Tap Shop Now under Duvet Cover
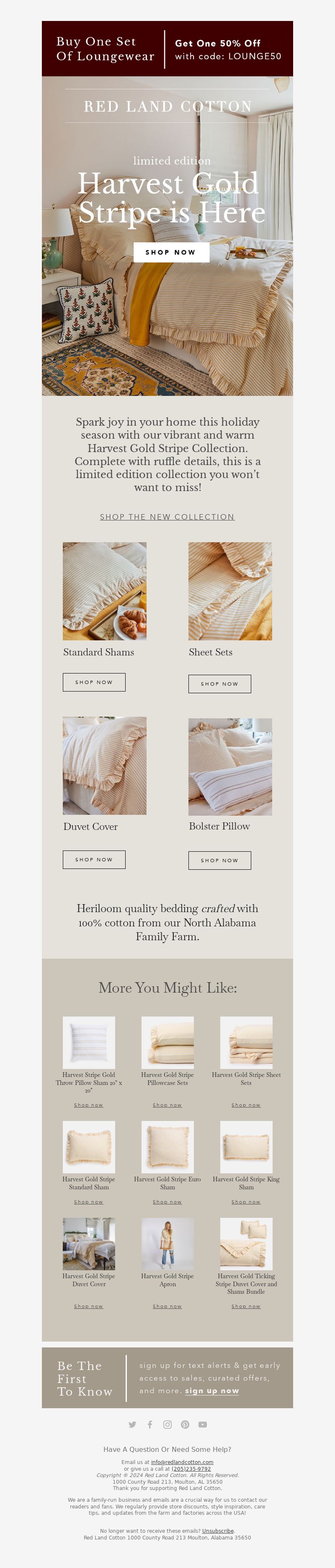Screen dimensions: 335x1568 (94, 859)
